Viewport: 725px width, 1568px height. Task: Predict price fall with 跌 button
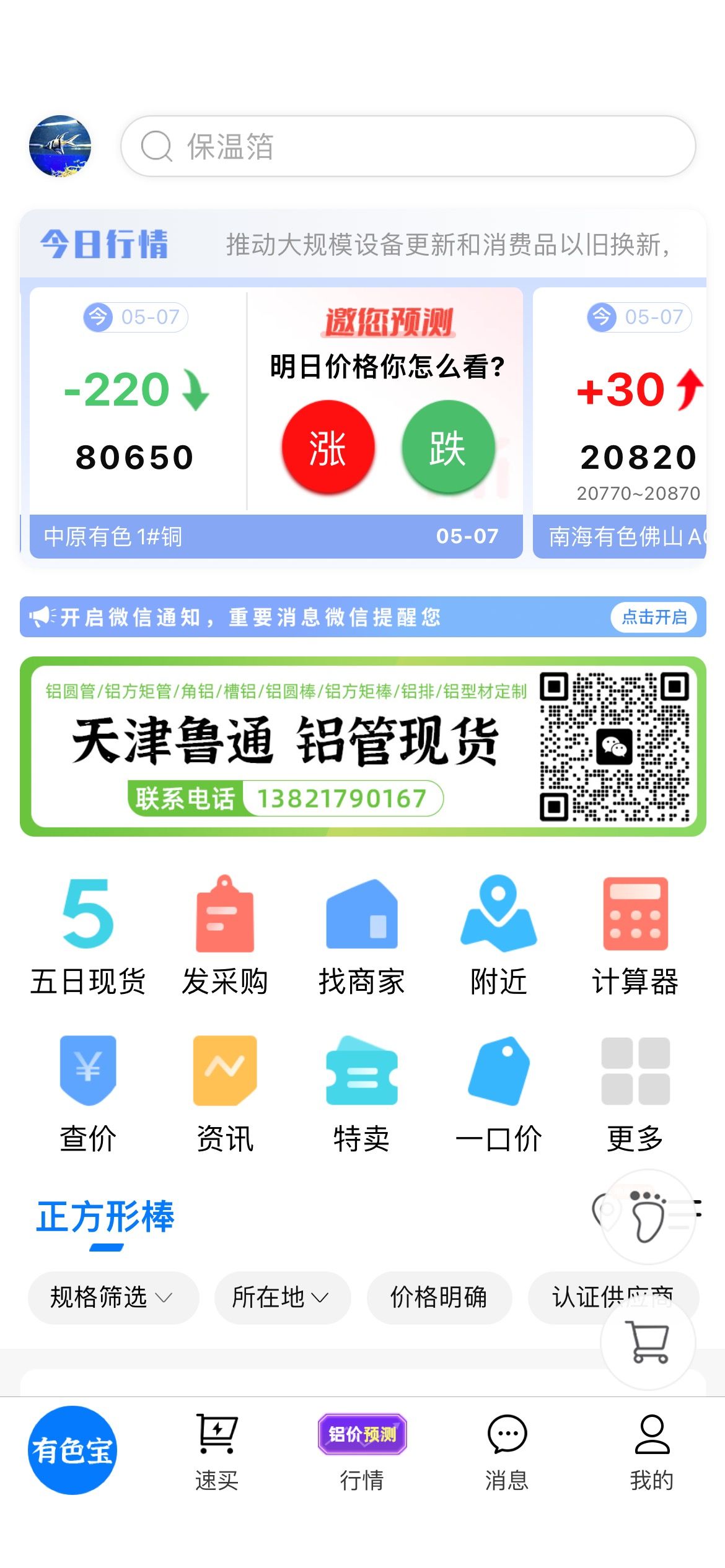[x=448, y=447]
